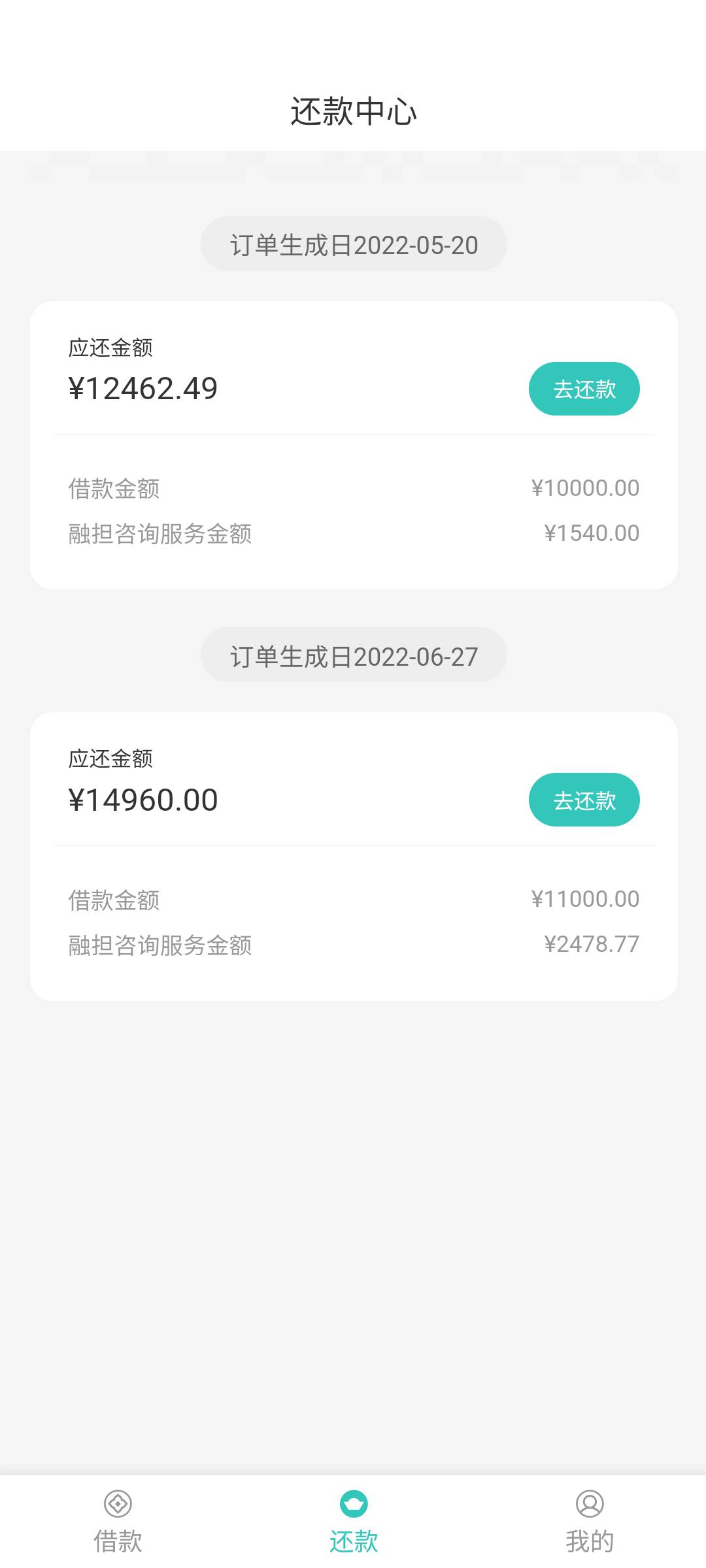Open the order card dated 2022-05-20
The width and height of the screenshot is (706, 1568).
(354, 445)
